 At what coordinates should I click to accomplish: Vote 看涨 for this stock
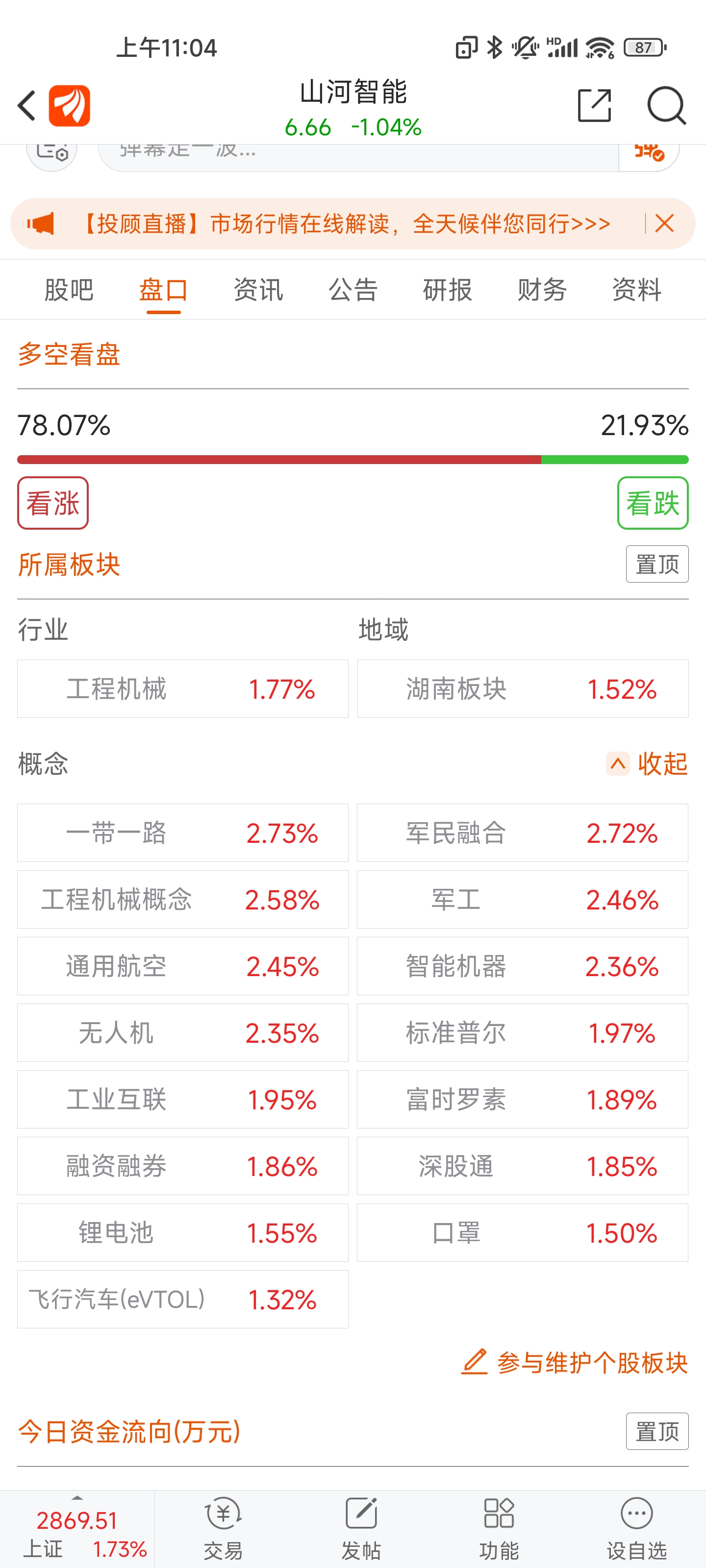coord(53,503)
